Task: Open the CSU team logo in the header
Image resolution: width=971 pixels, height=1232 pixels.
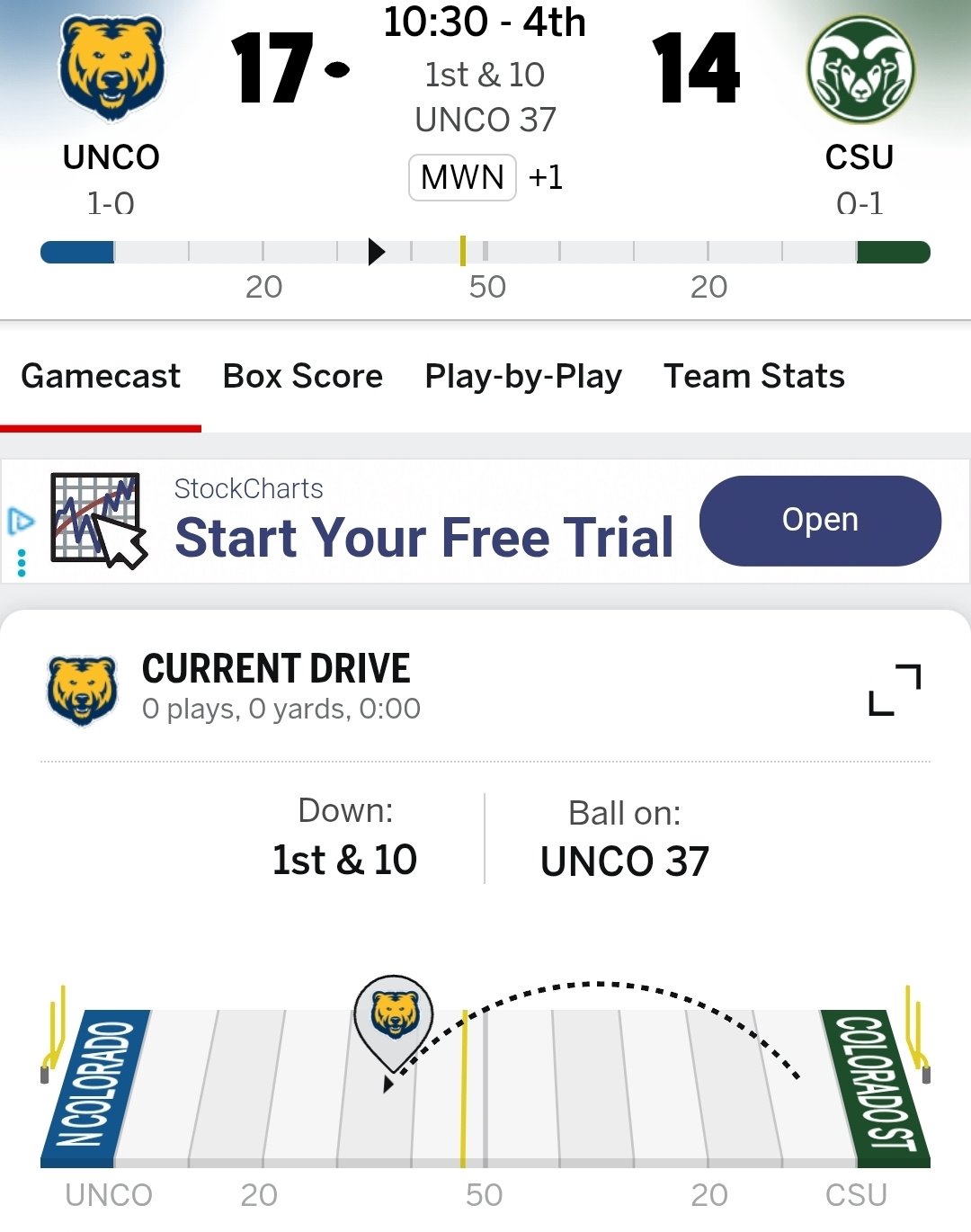Action: coord(860,68)
